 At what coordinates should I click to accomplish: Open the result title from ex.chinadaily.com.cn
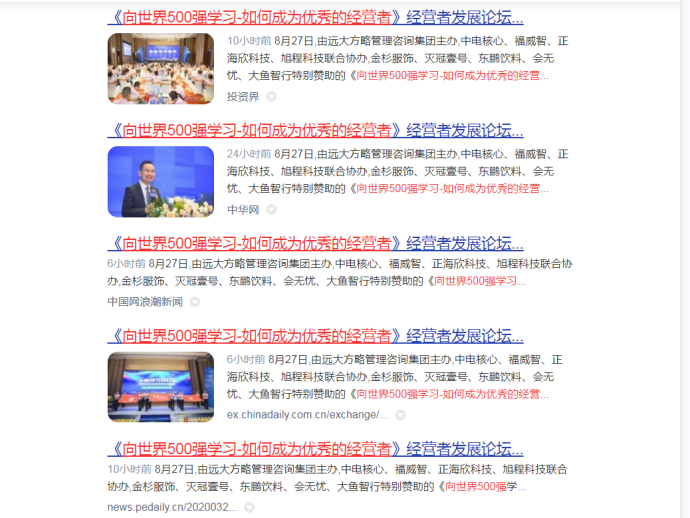tap(315, 335)
